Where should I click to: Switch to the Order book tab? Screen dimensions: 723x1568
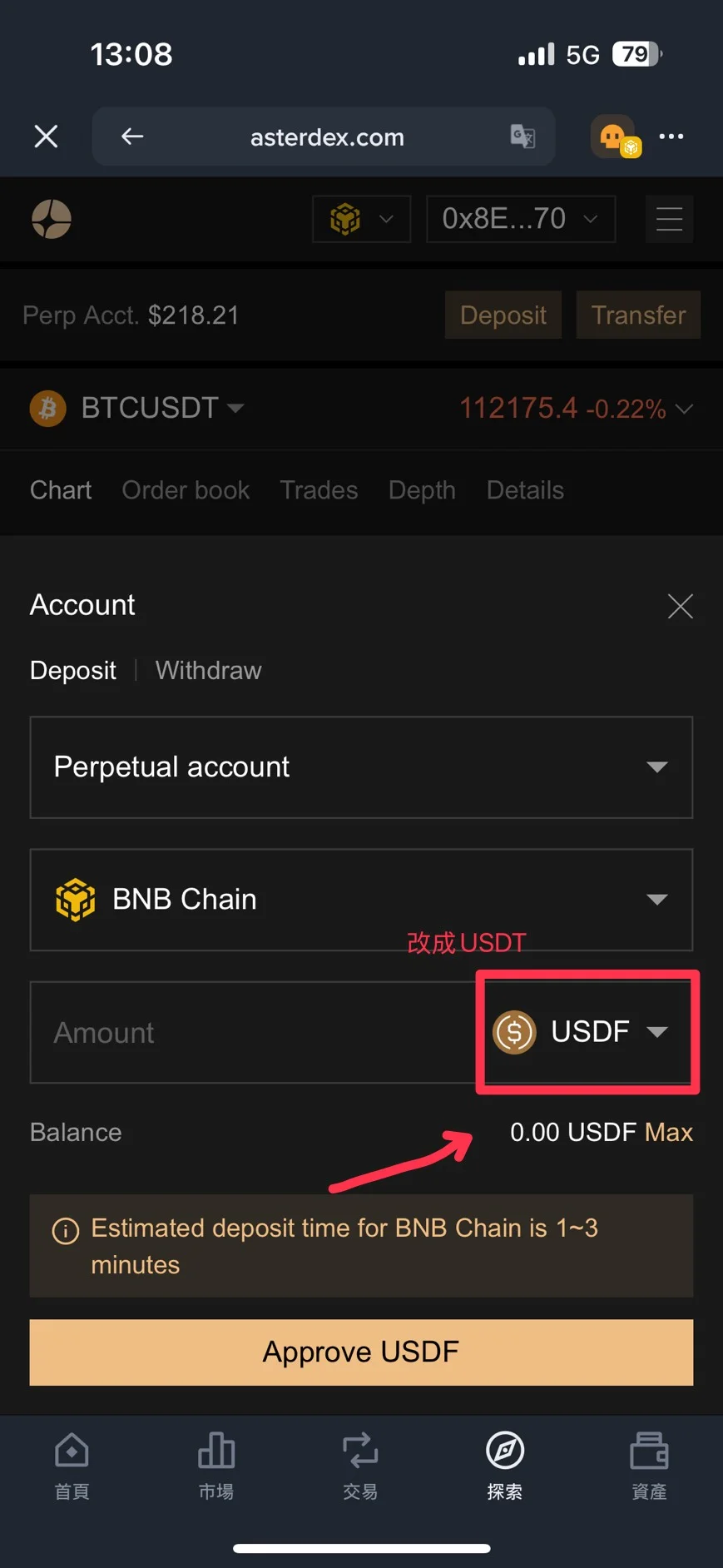click(186, 490)
